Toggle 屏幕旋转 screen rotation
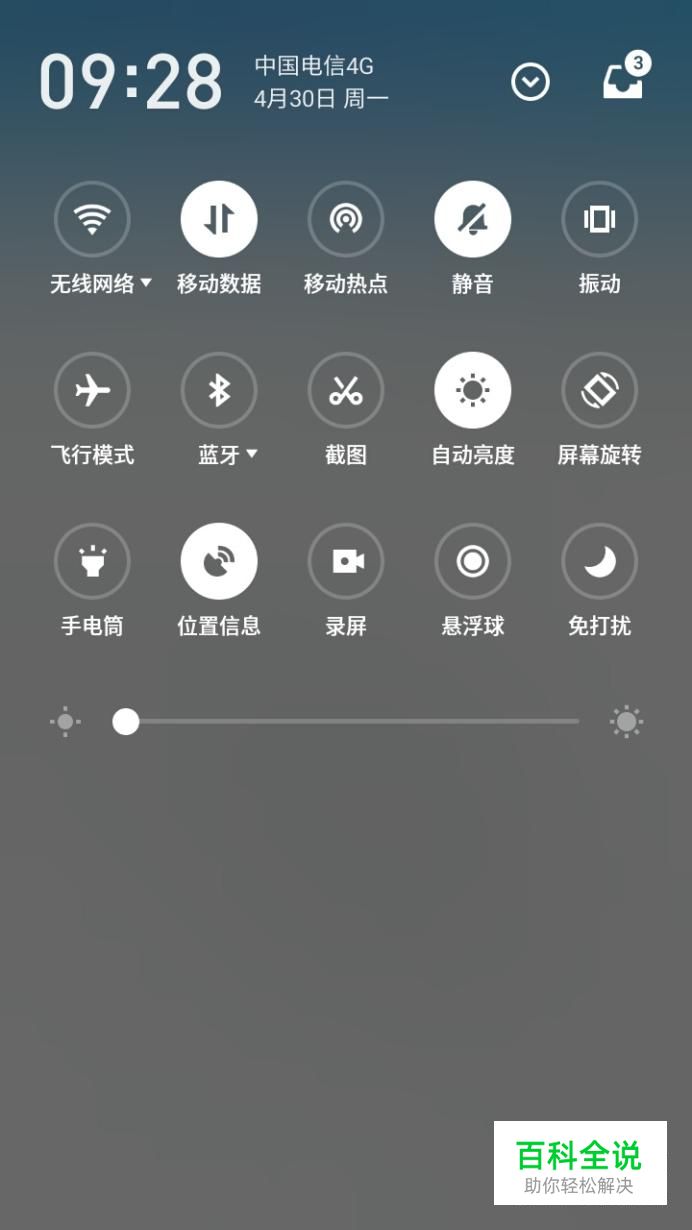Screen dimensions: 692x1230 point(599,390)
